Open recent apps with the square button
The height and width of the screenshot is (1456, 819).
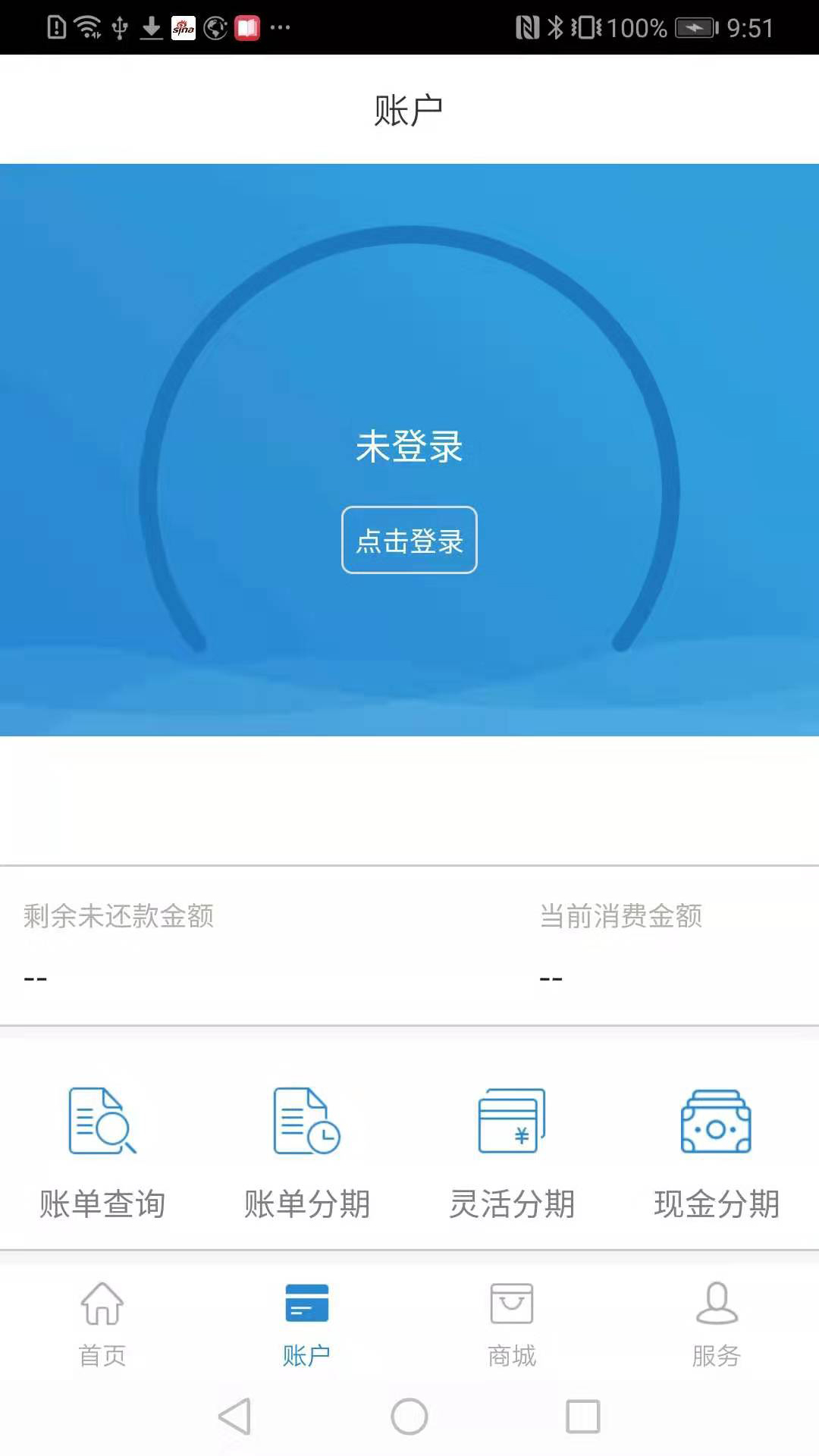click(x=582, y=1415)
